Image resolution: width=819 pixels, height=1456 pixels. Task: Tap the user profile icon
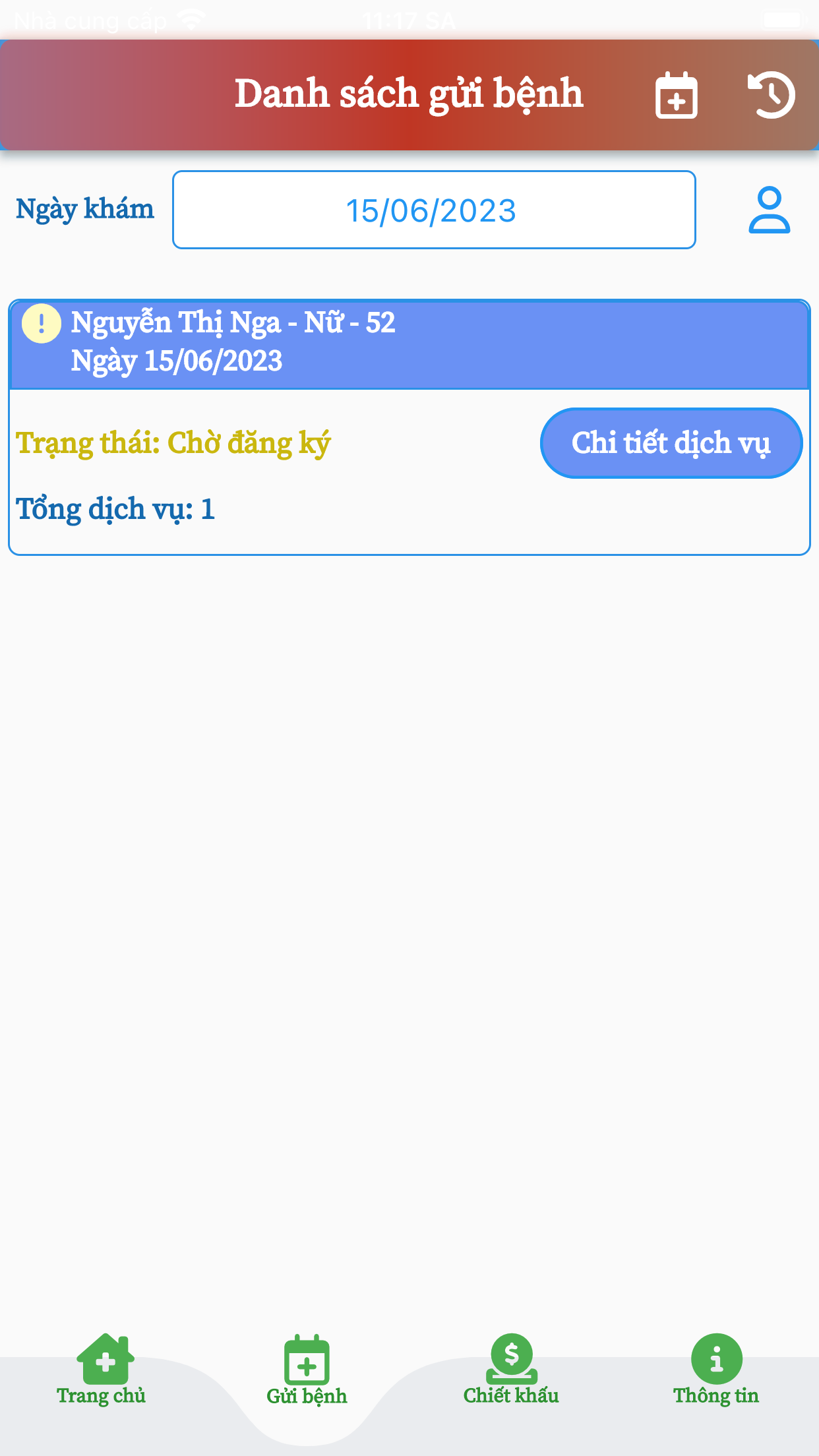[x=769, y=210]
